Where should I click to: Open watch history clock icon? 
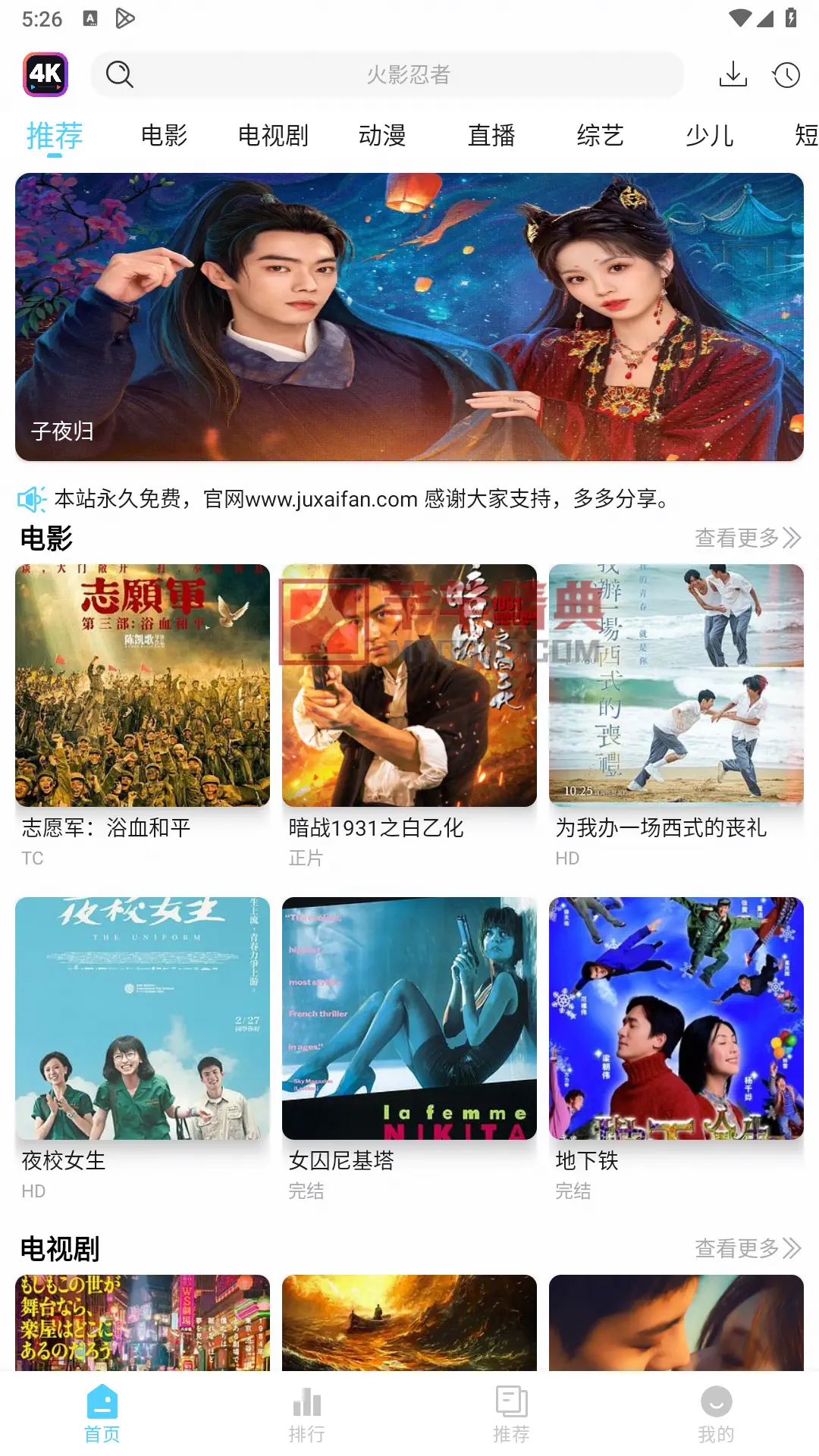[x=786, y=74]
